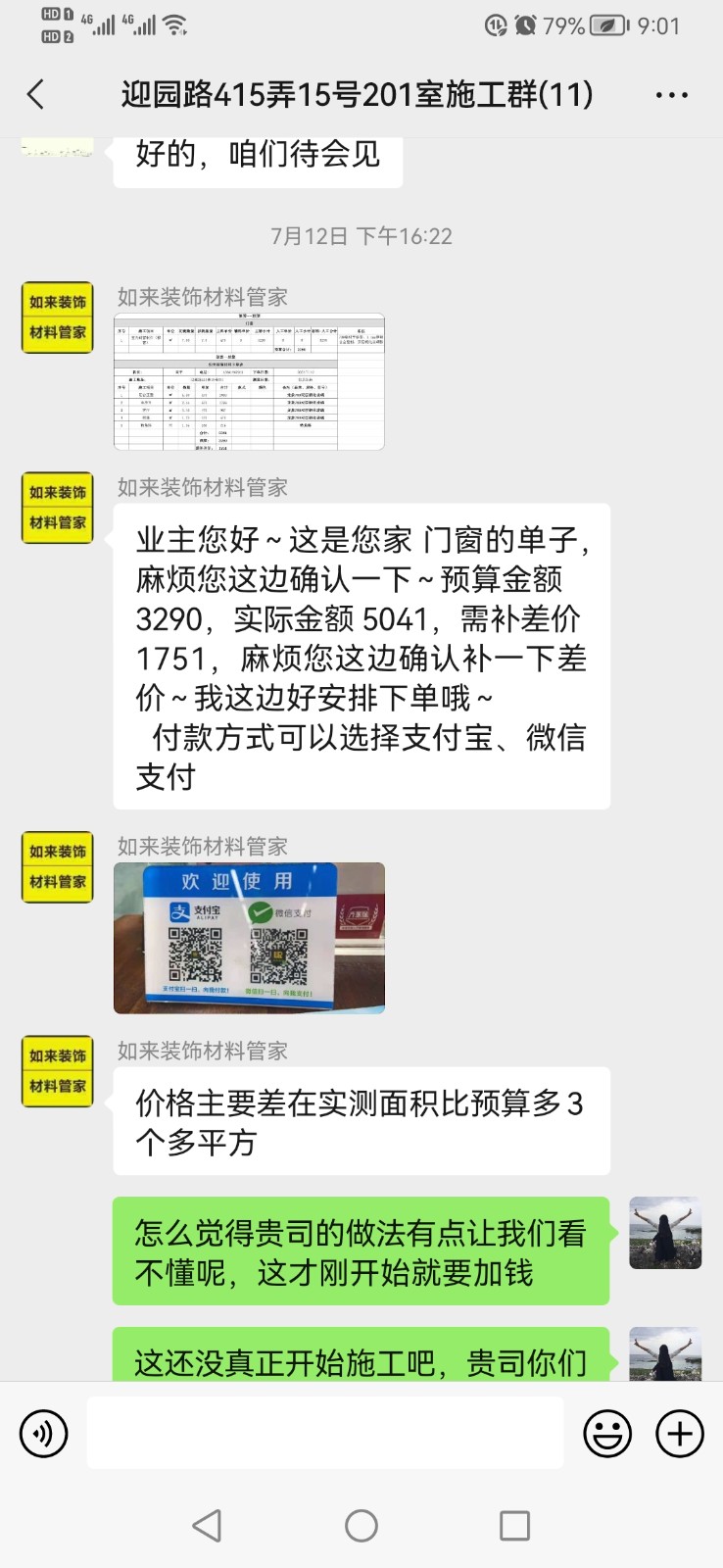Open 如来装饰材料管家 avatar beside the spreadsheet
Viewport: 723px width, 1568px height.
58,318
